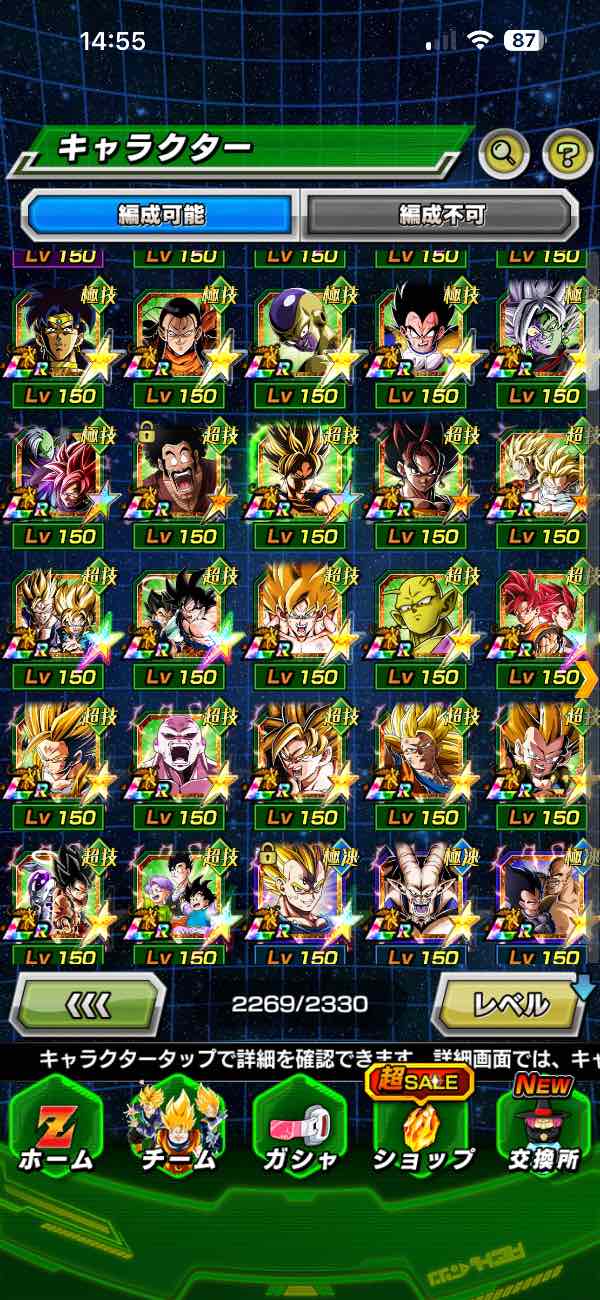Change sorting with the レベル button
600x1300 pixels.
[x=510, y=1003]
